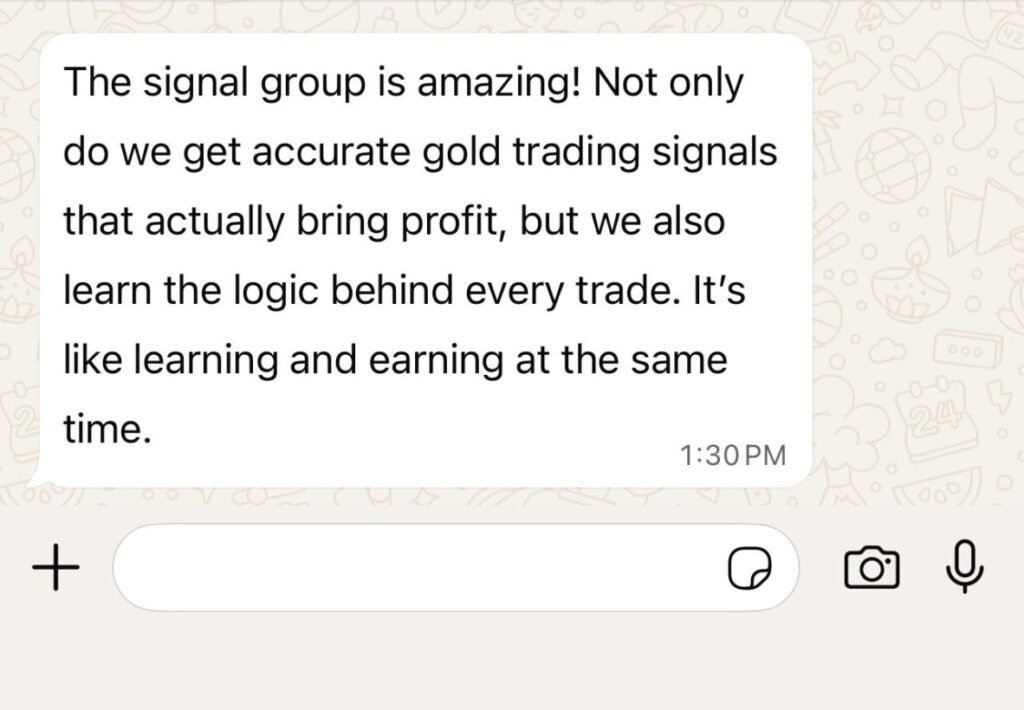Tap the plus attachment icon
1024x710 pixels.
tap(55, 570)
